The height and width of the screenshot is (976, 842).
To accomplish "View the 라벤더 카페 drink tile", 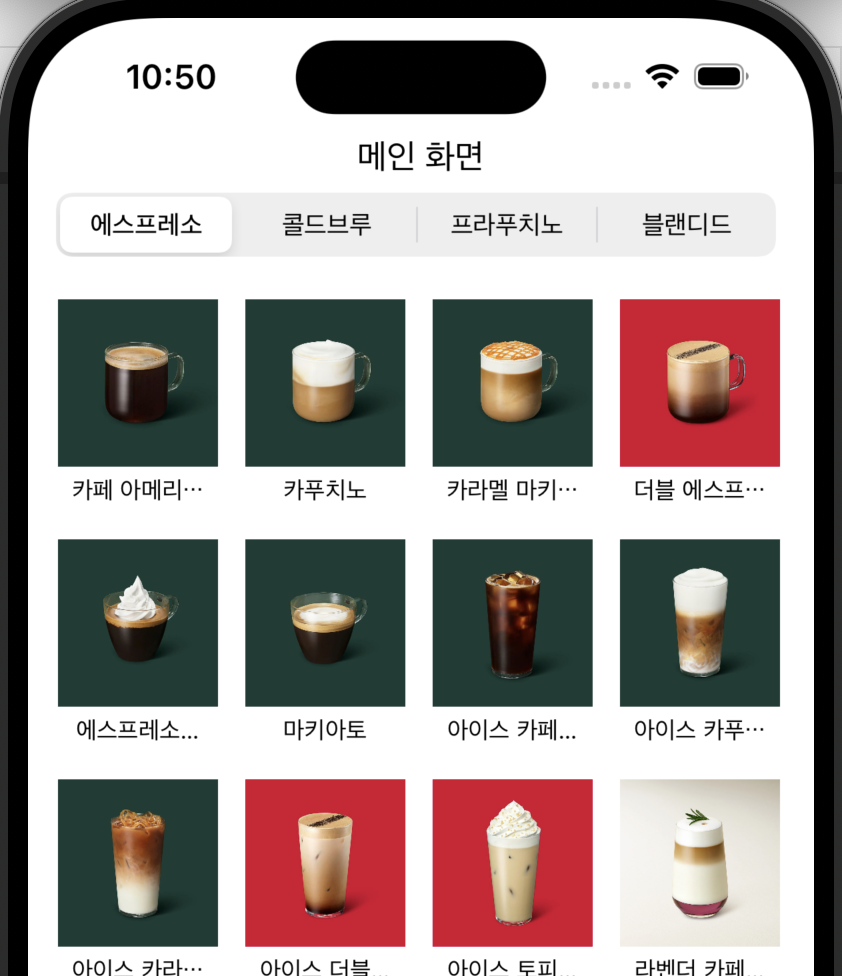I will coord(700,863).
